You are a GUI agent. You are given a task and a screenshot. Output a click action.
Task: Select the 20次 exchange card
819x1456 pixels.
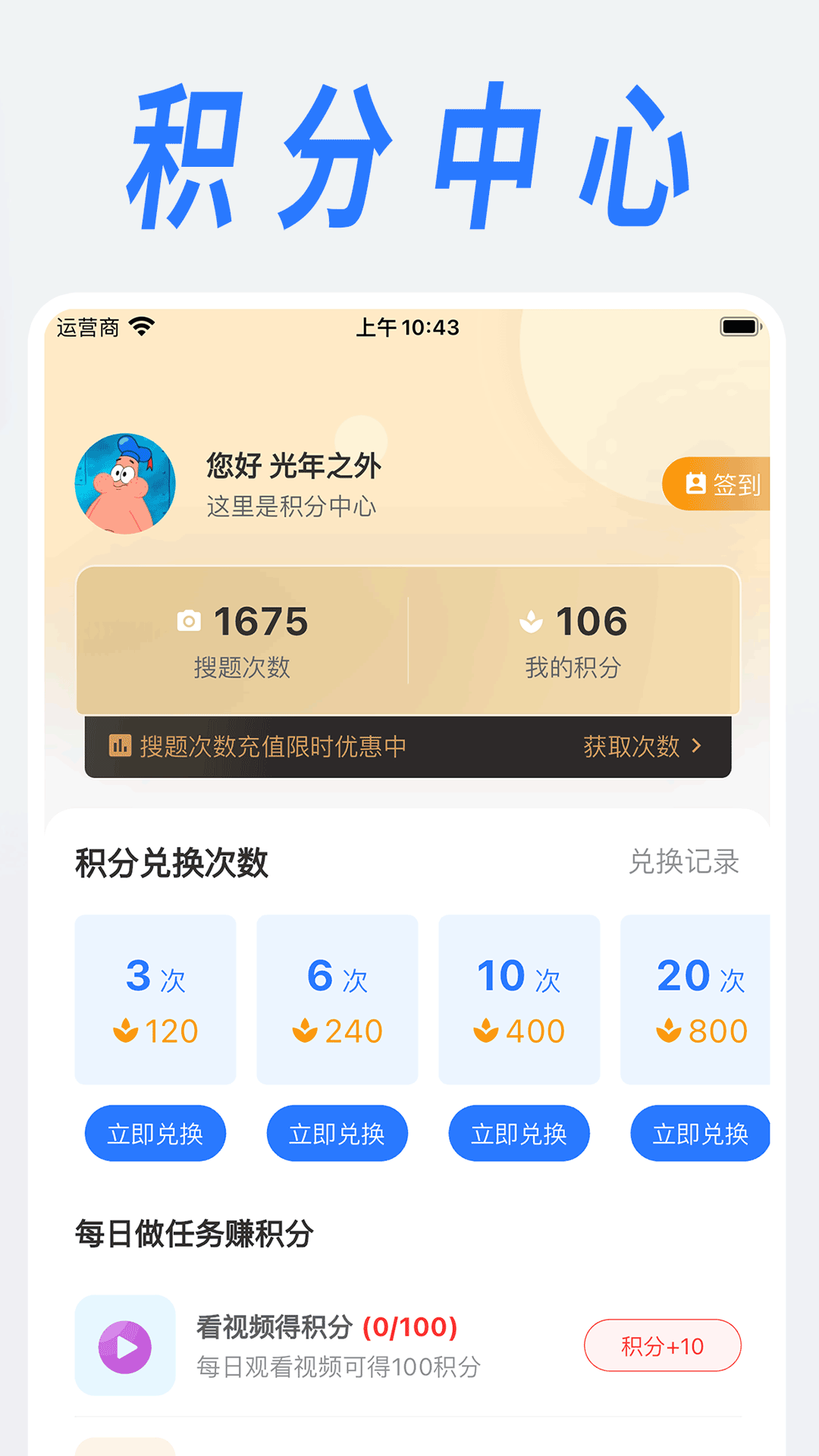click(x=698, y=999)
